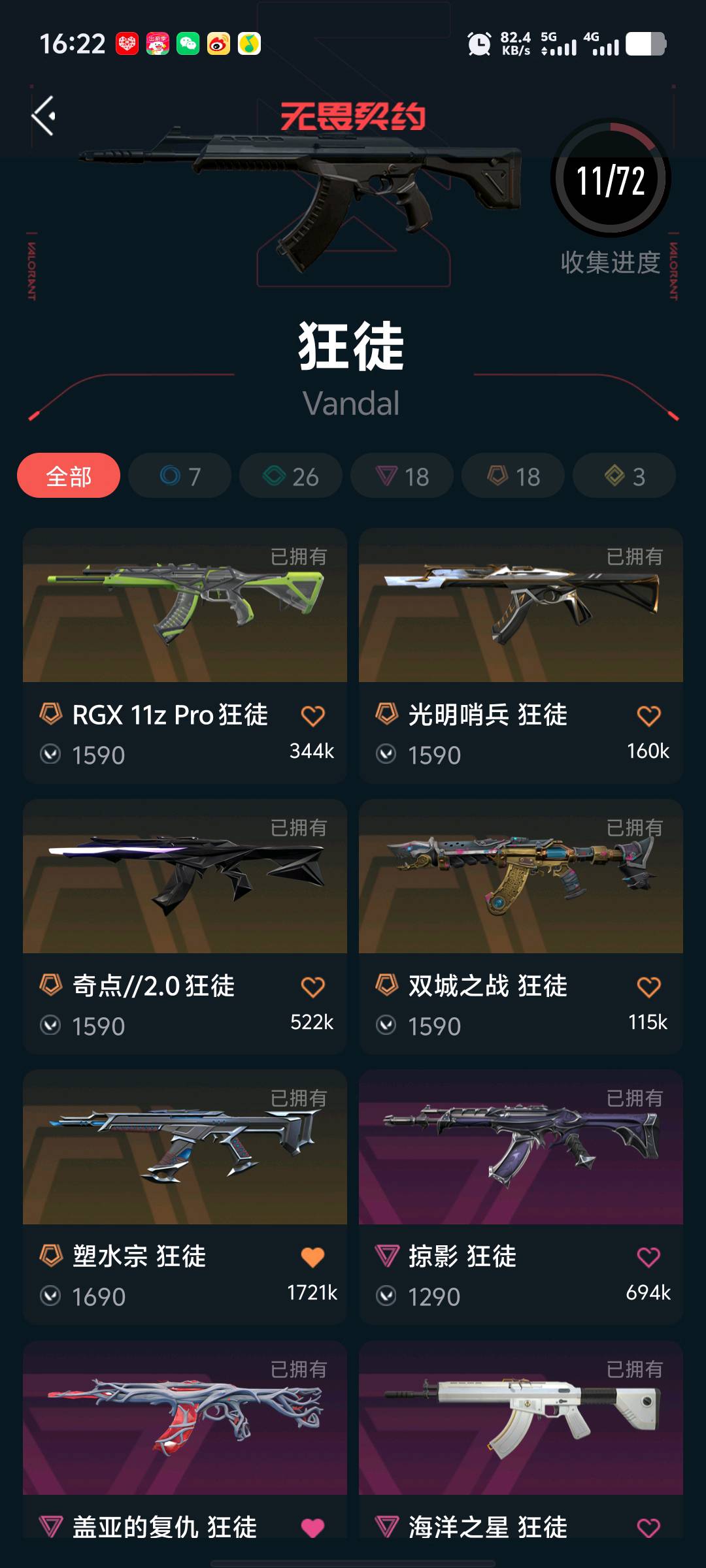Image resolution: width=706 pixels, height=1568 pixels.
Task: Like the 光明哨兵 狂徒 skin
Action: pos(648,716)
